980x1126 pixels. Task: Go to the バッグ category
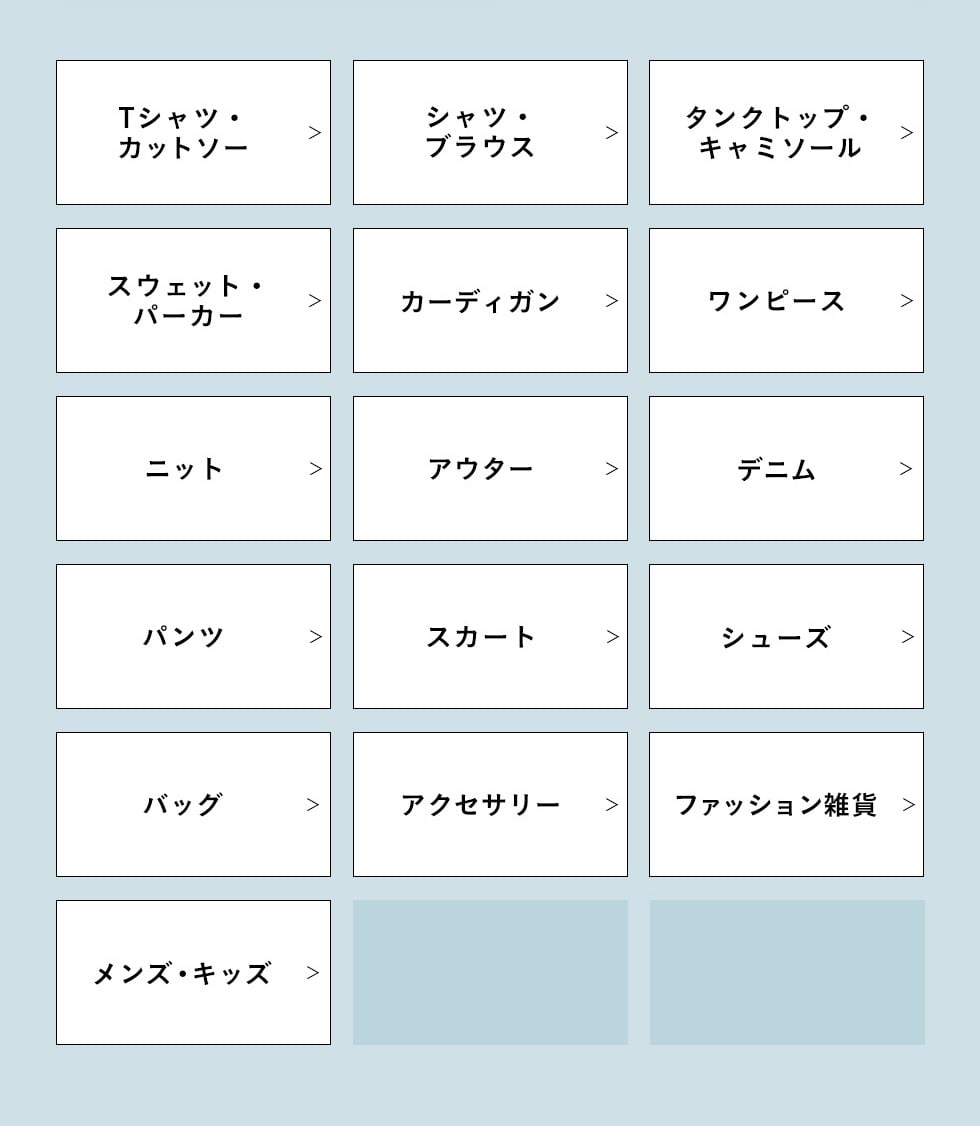click(x=193, y=805)
